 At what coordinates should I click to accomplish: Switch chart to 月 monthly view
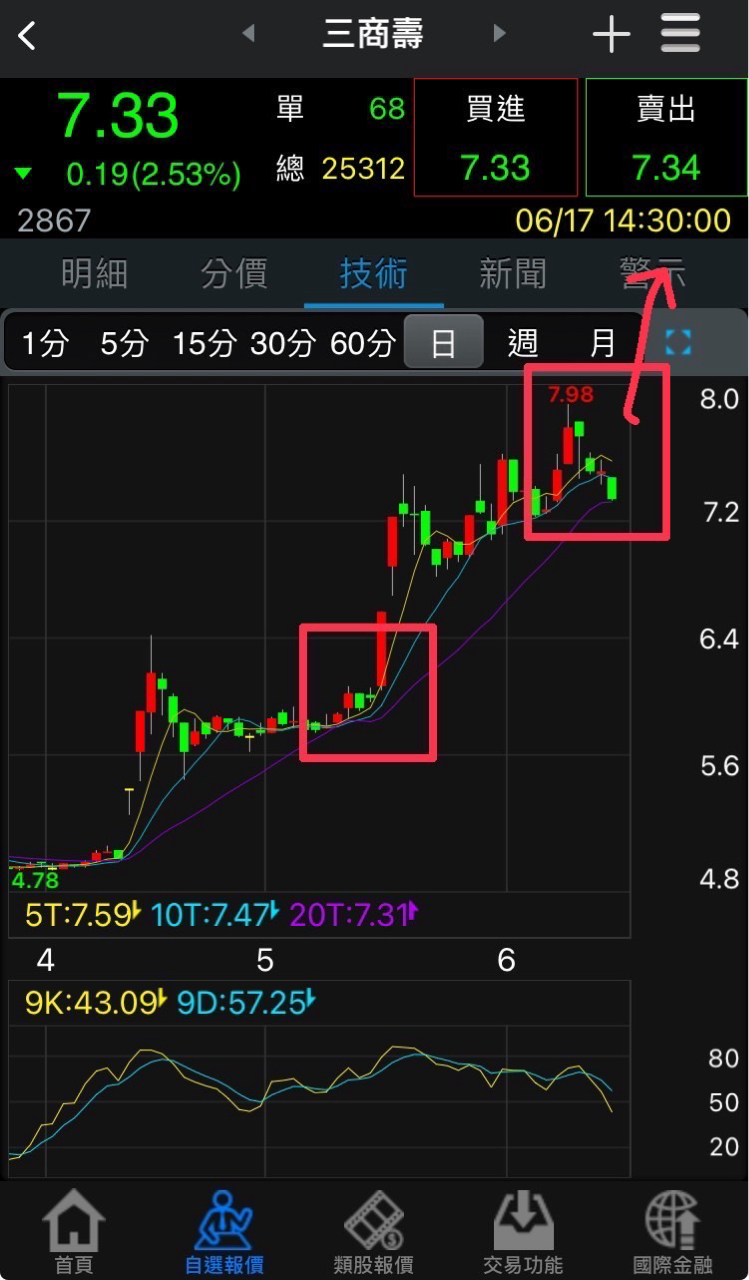pos(603,344)
